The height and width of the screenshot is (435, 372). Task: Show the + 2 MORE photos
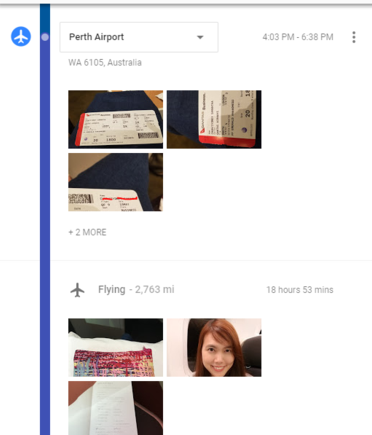tap(87, 232)
